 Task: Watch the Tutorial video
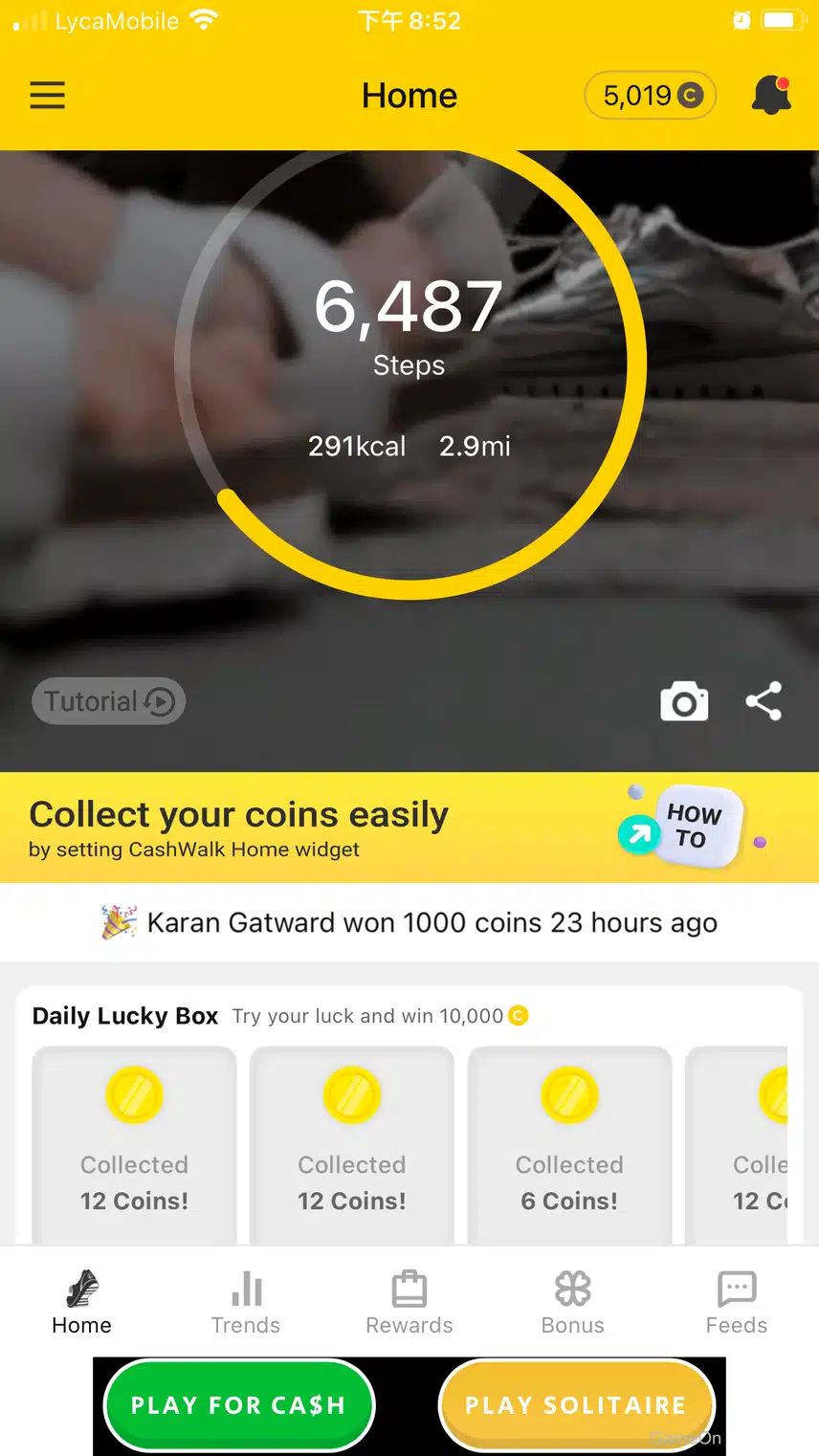coord(108,701)
